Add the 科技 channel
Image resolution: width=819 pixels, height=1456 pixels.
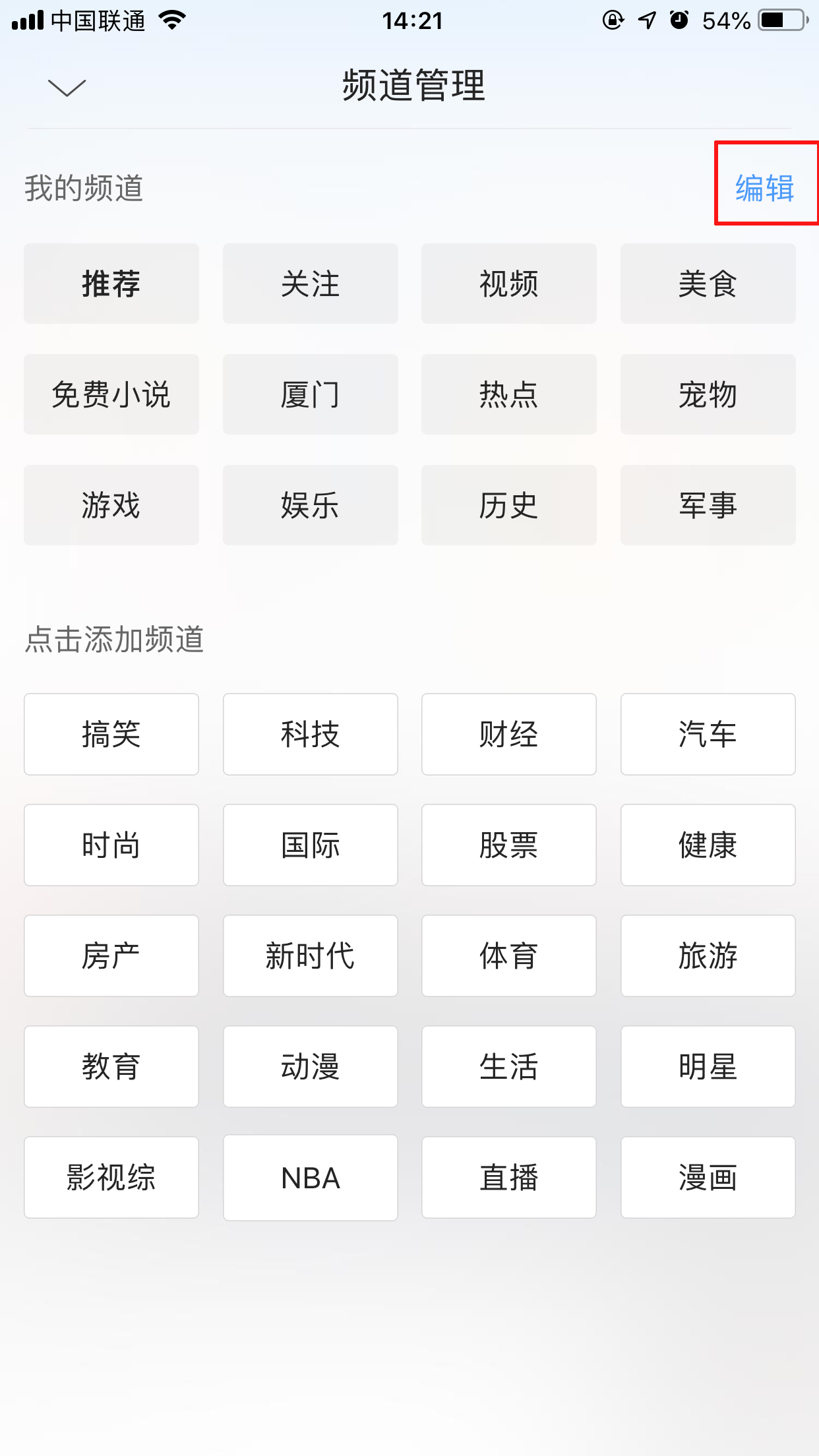coord(310,733)
